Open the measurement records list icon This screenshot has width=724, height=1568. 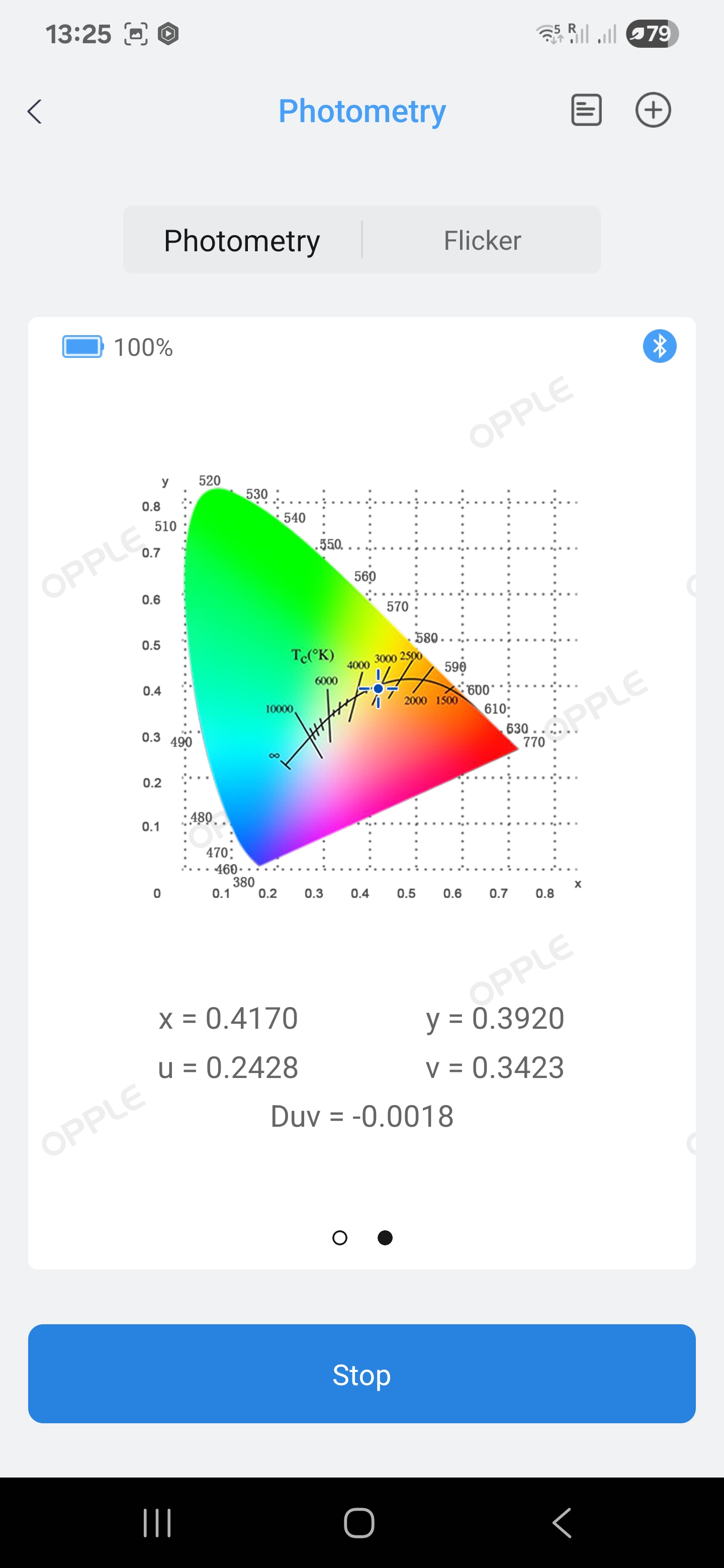(x=586, y=110)
